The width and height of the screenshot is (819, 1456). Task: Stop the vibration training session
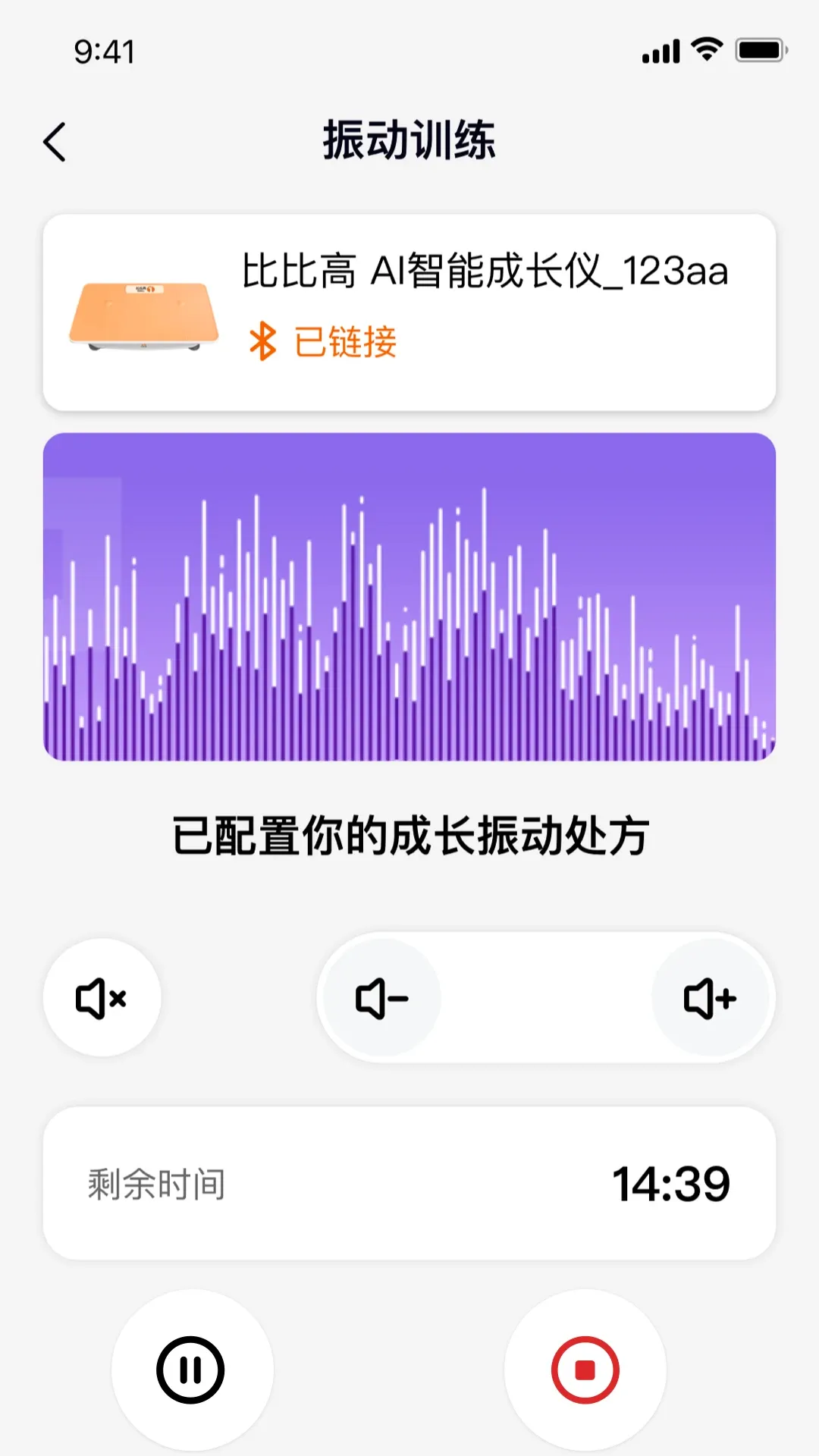[585, 1370]
